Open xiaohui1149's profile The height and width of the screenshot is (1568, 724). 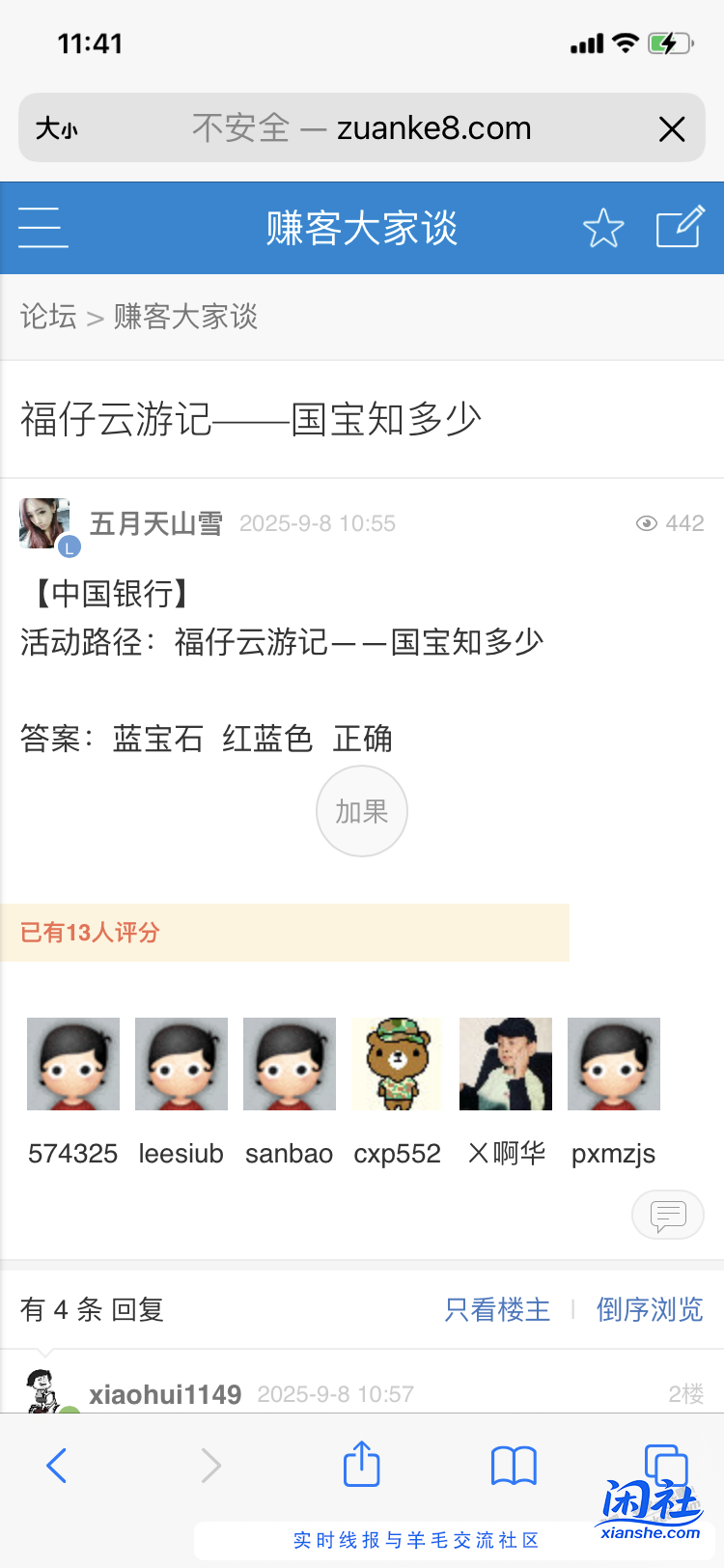[165, 1394]
